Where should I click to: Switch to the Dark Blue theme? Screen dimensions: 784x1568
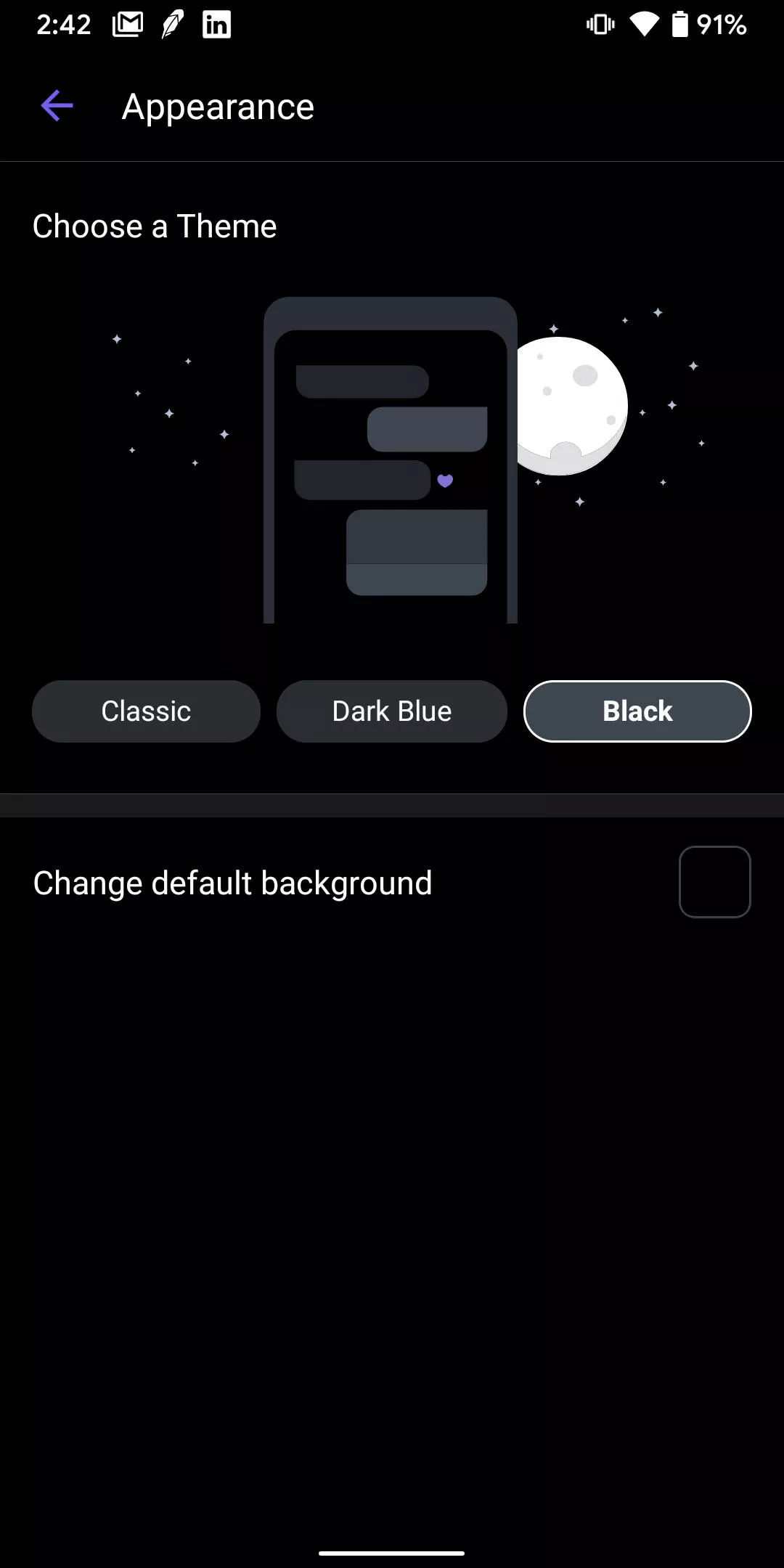392,711
